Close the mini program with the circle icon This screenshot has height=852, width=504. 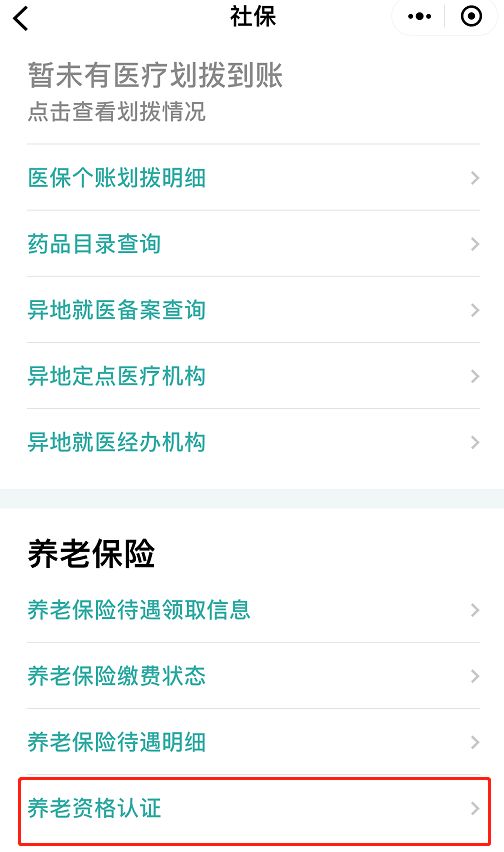click(x=471, y=16)
